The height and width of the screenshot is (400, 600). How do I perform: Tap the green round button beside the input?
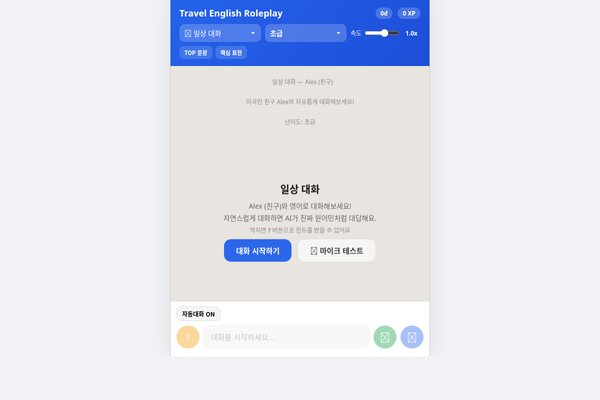pyautogui.click(x=385, y=337)
